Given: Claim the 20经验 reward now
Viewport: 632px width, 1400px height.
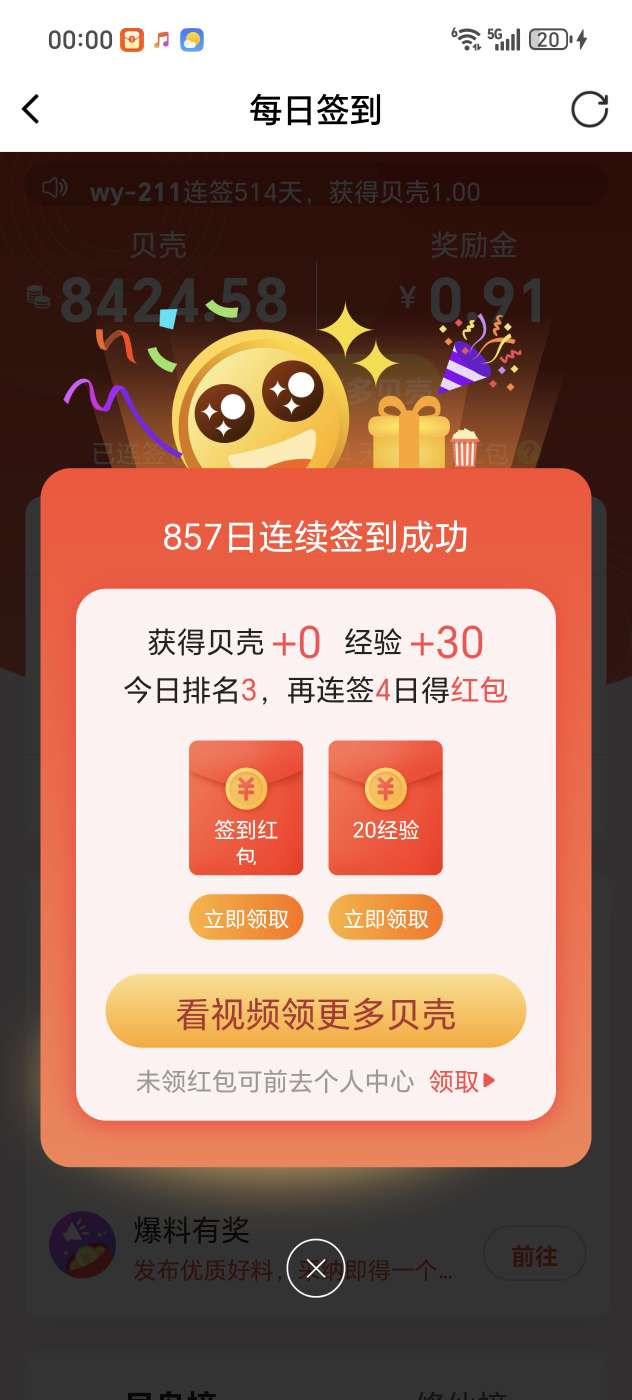Looking at the screenshot, I should coord(385,918).
